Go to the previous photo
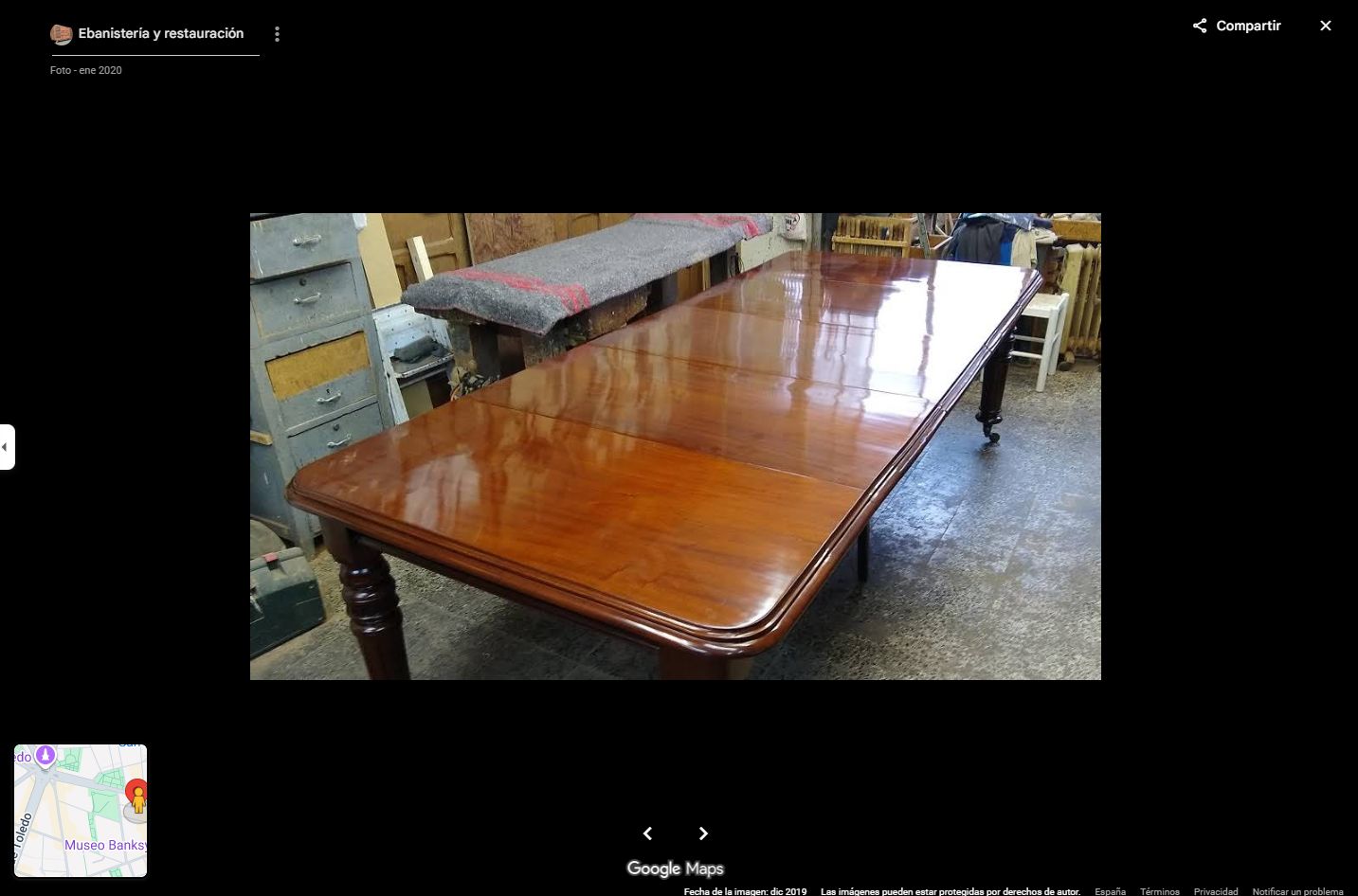 [647, 833]
